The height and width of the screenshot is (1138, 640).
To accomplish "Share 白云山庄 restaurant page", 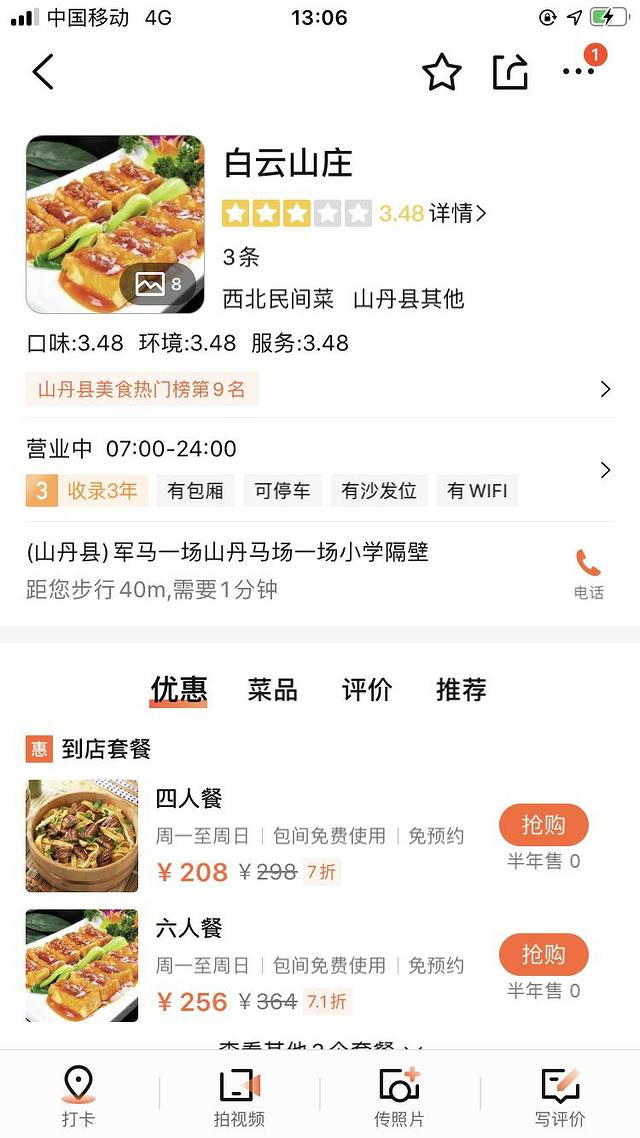I will pyautogui.click(x=510, y=72).
